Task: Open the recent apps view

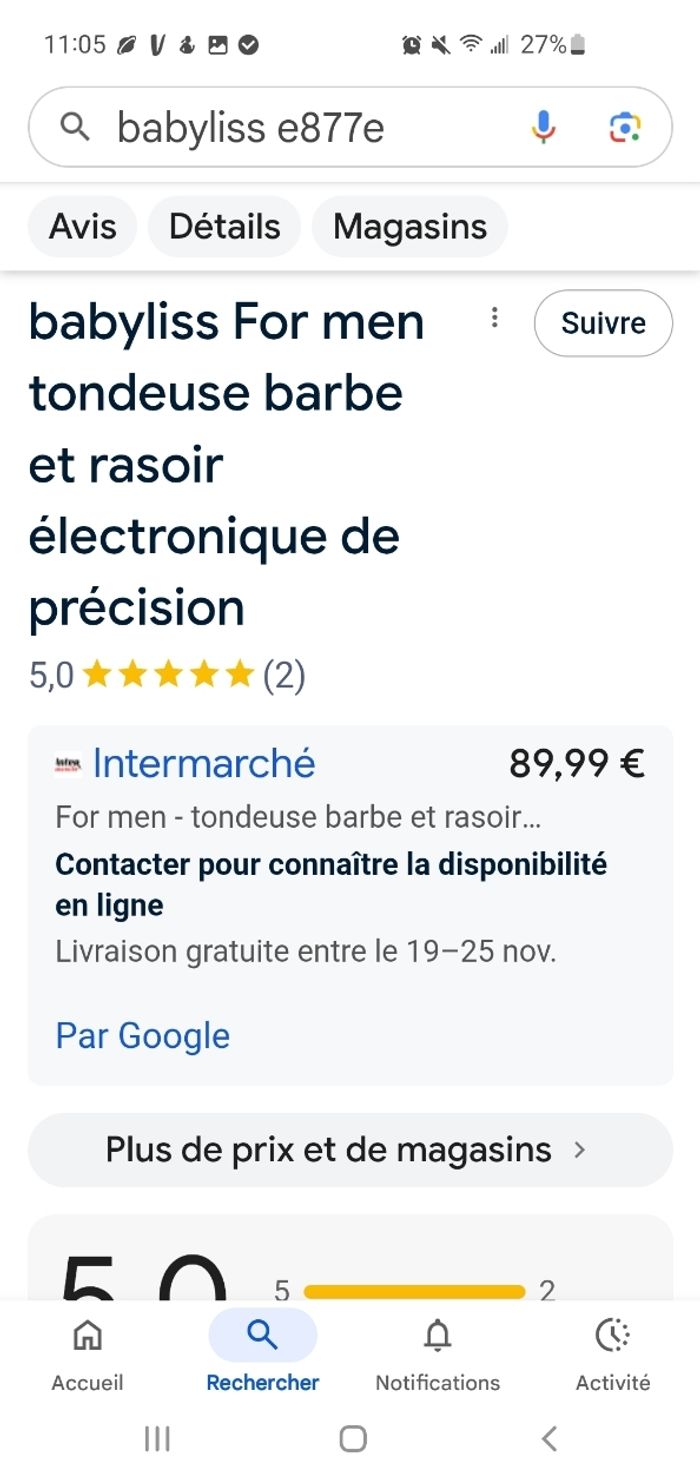Action: click(x=157, y=1438)
